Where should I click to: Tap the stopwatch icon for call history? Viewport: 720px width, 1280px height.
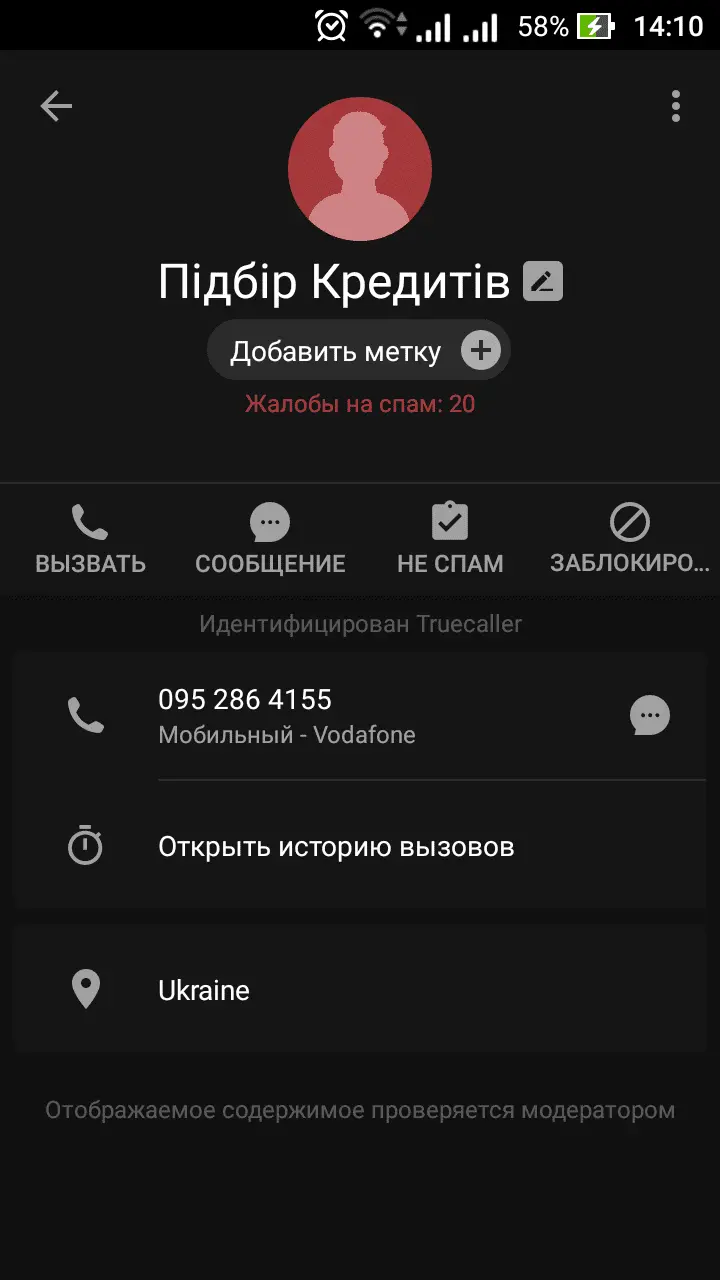coord(85,846)
